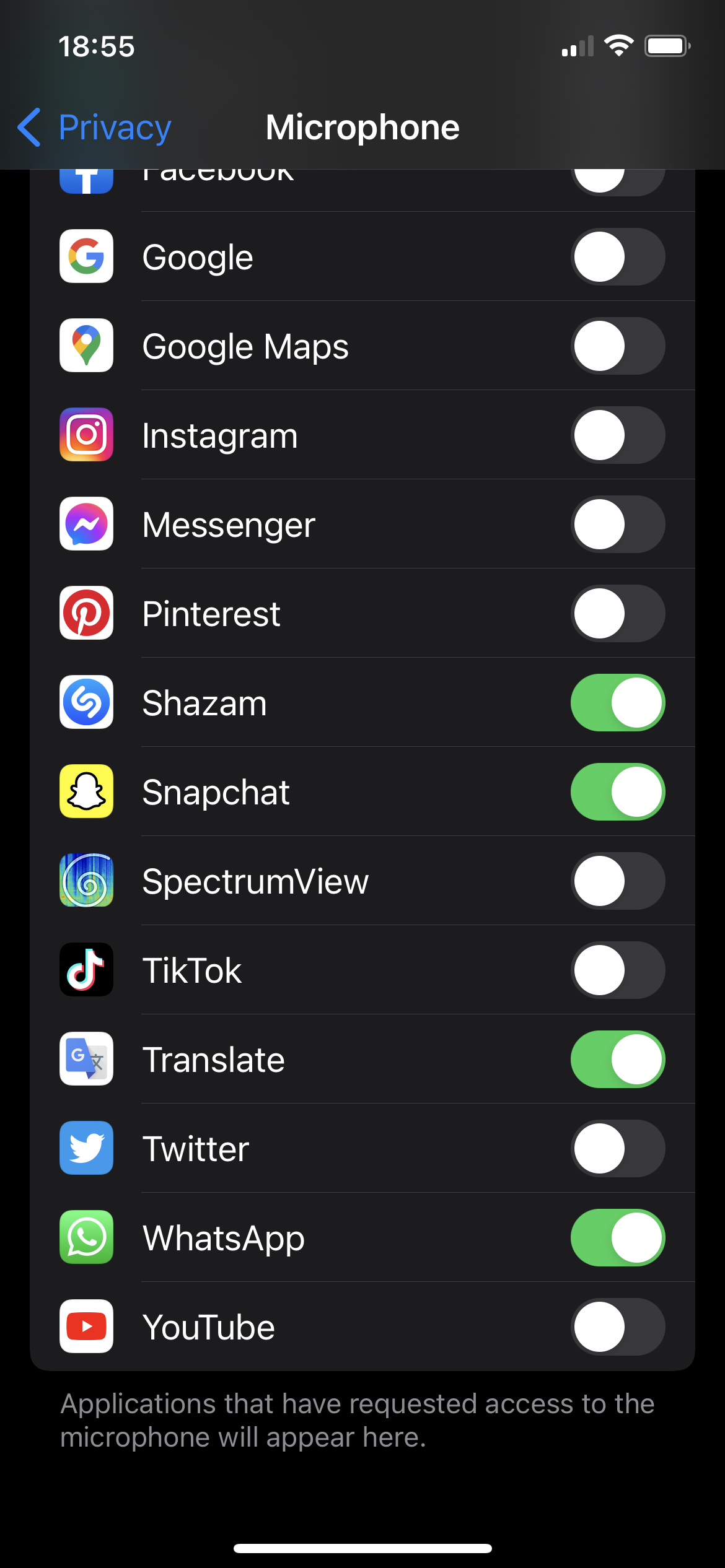Disable microphone access for Translate

617,1060
